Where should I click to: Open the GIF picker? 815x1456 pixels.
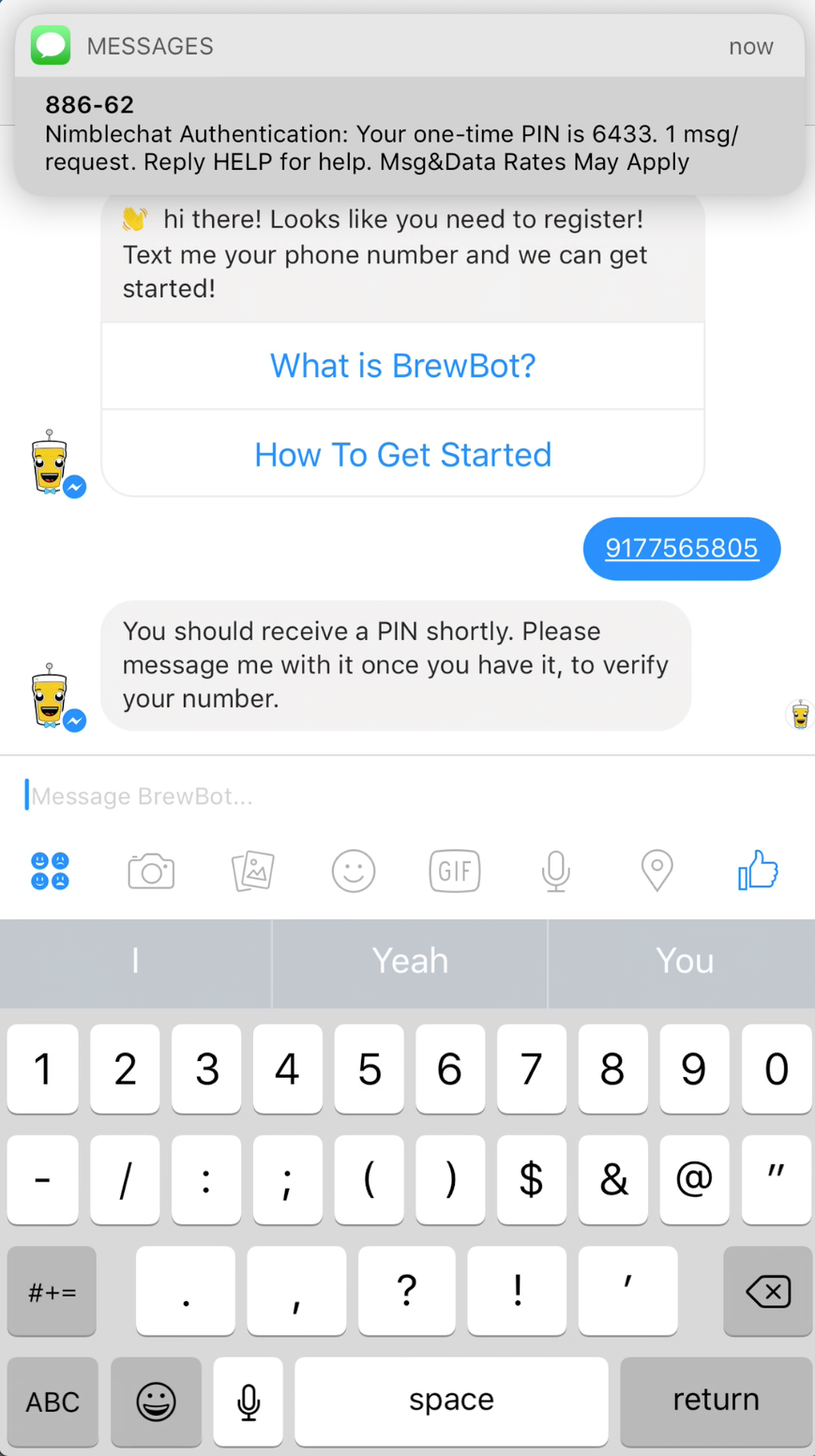[455, 871]
